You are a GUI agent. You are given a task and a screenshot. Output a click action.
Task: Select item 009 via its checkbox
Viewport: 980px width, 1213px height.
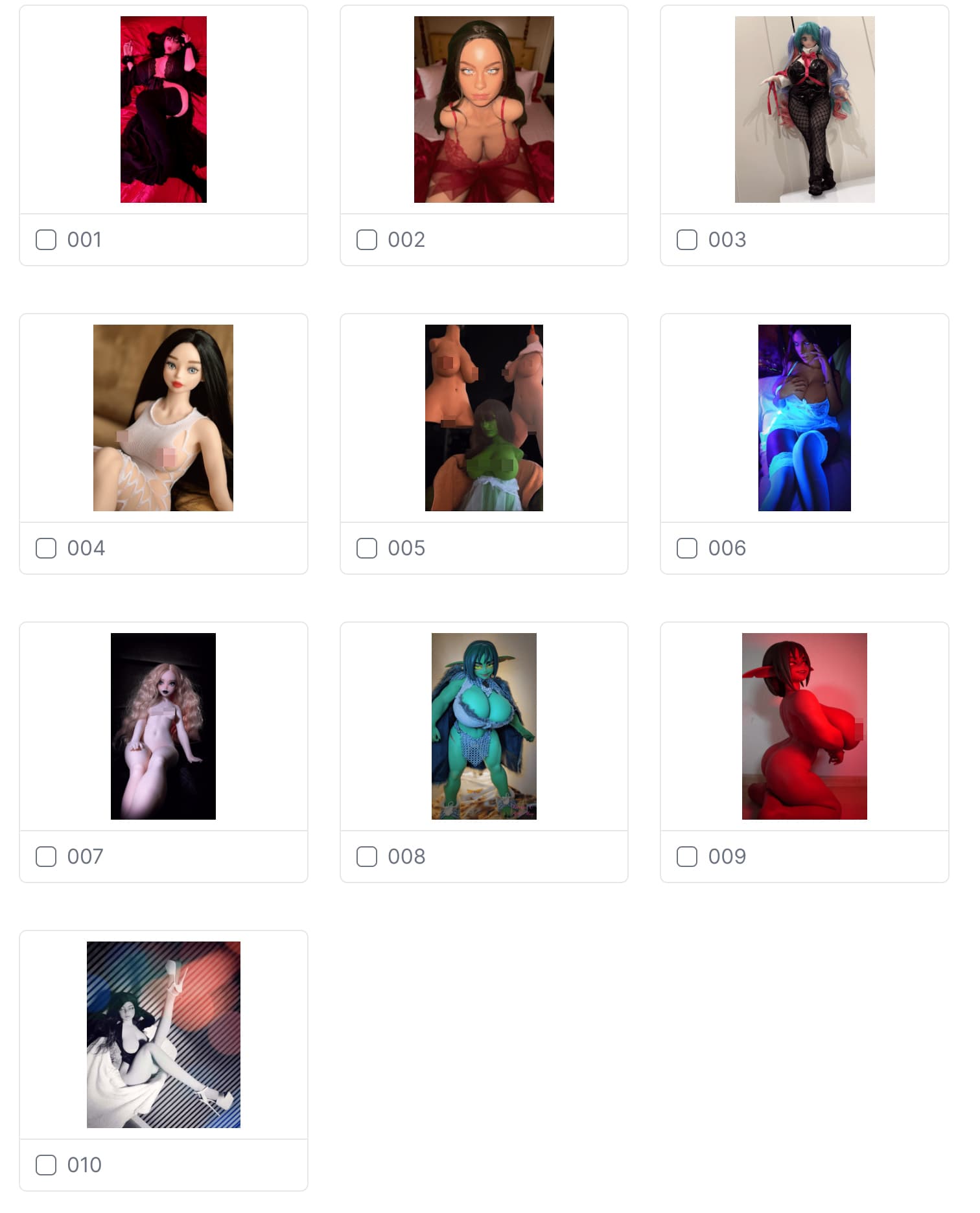tap(687, 857)
